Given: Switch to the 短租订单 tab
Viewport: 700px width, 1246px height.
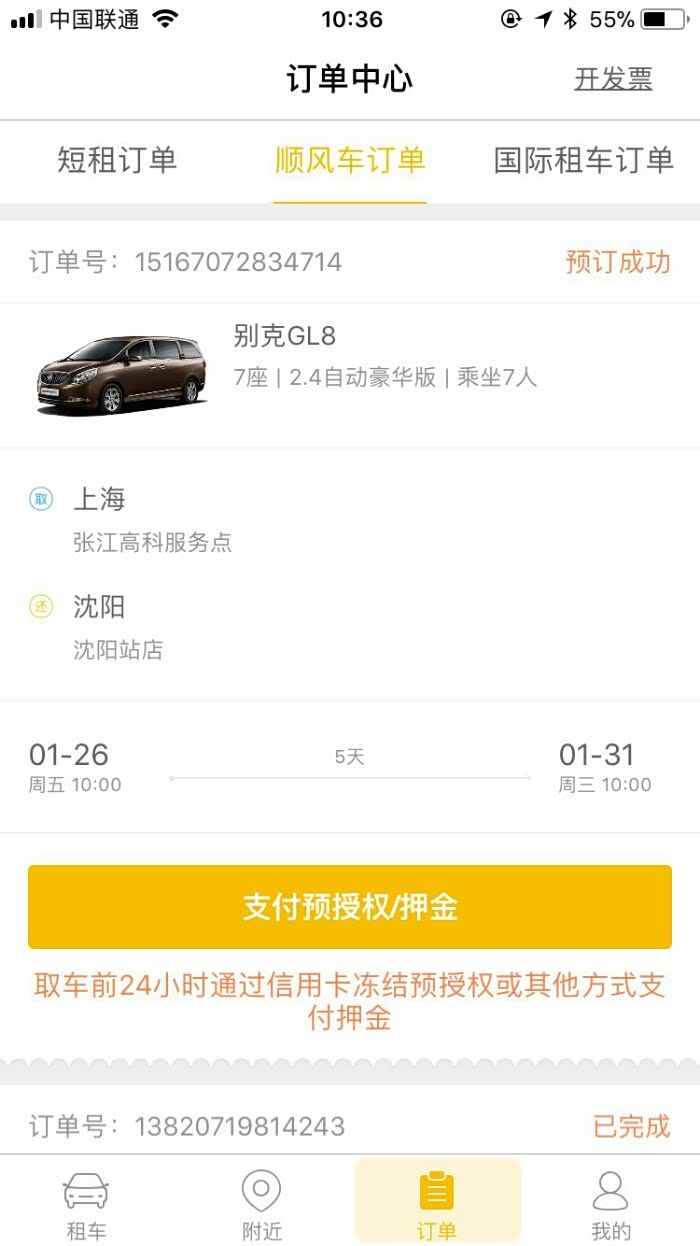Looking at the screenshot, I should tap(117, 160).
